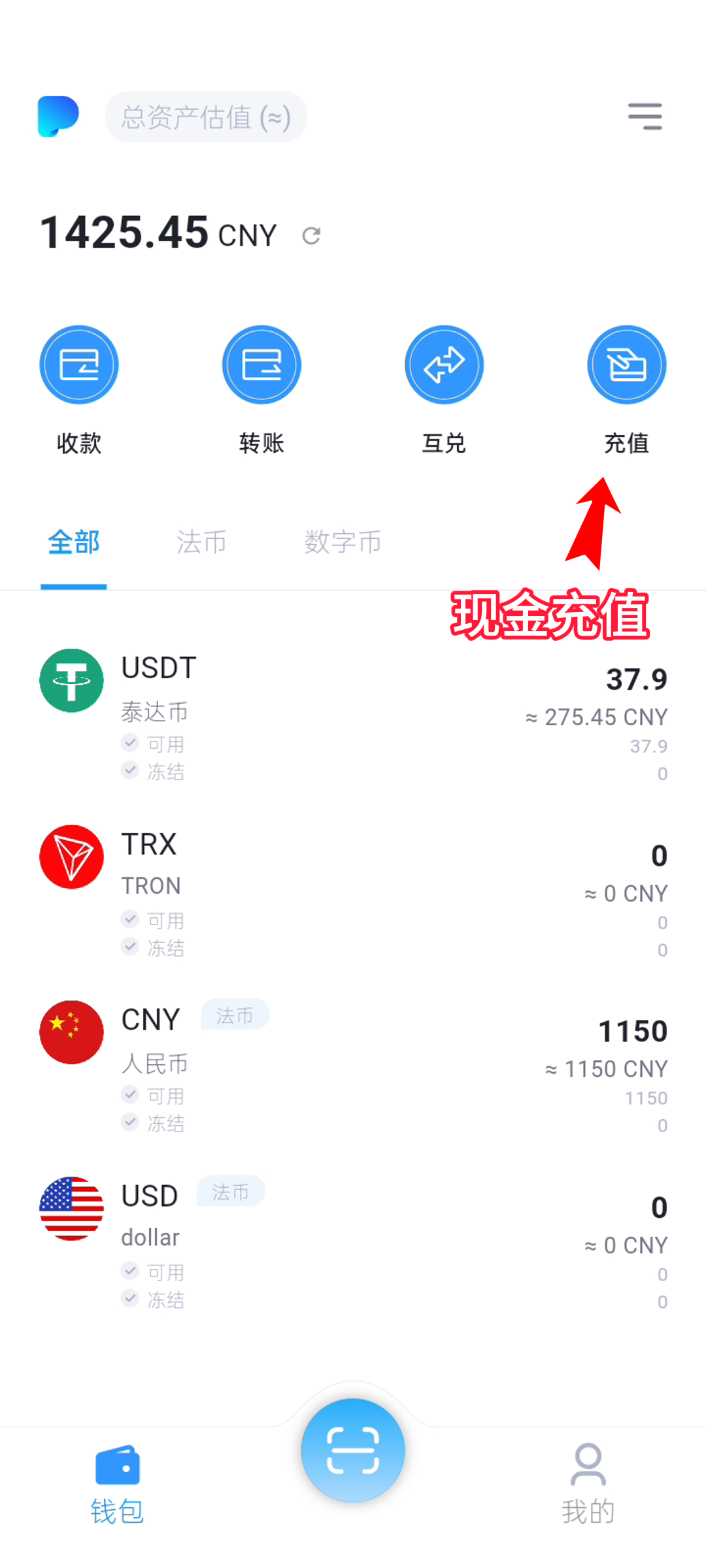Tap the 收款 receive button
The height and width of the screenshot is (1568, 706).
coord(79,365)
